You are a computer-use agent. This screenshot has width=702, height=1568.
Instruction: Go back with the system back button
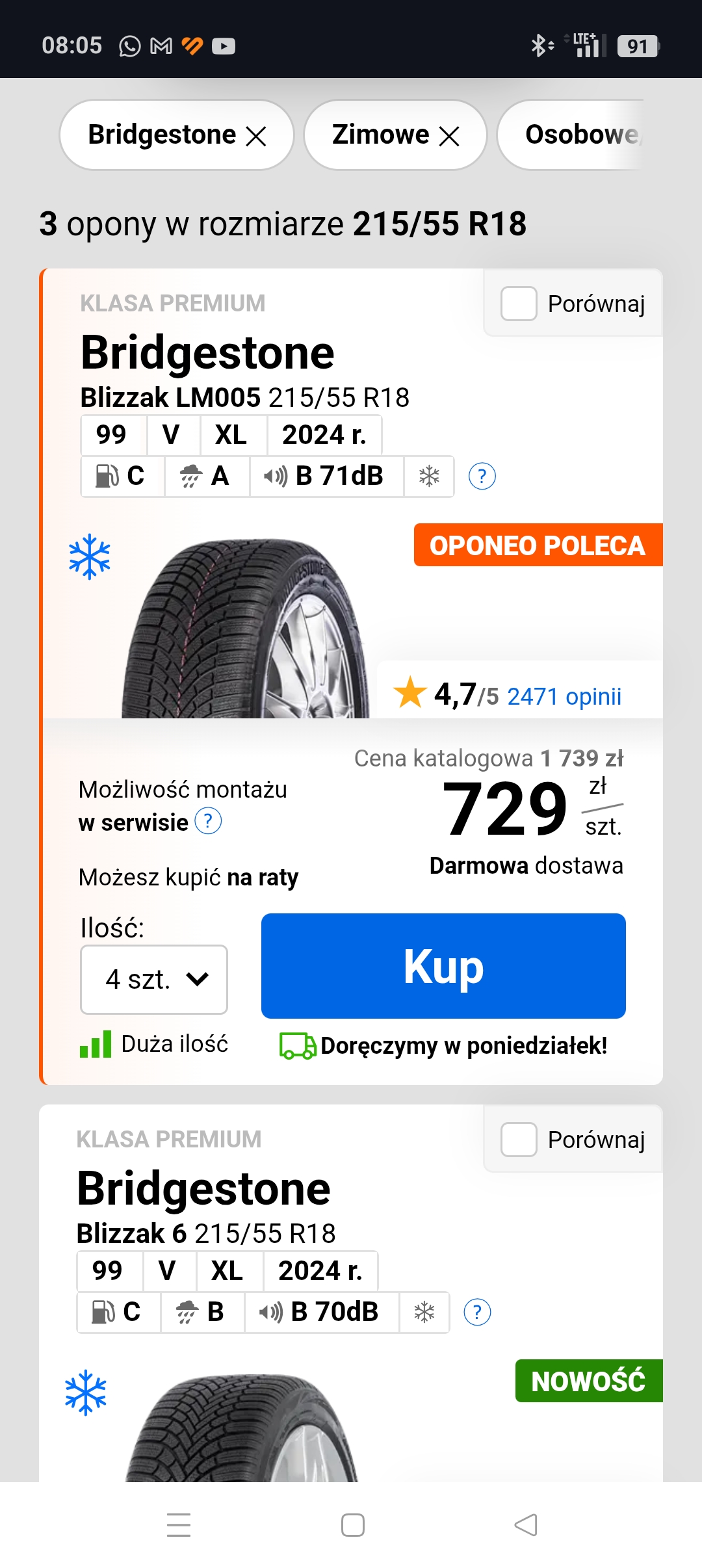coord(526,1525)
